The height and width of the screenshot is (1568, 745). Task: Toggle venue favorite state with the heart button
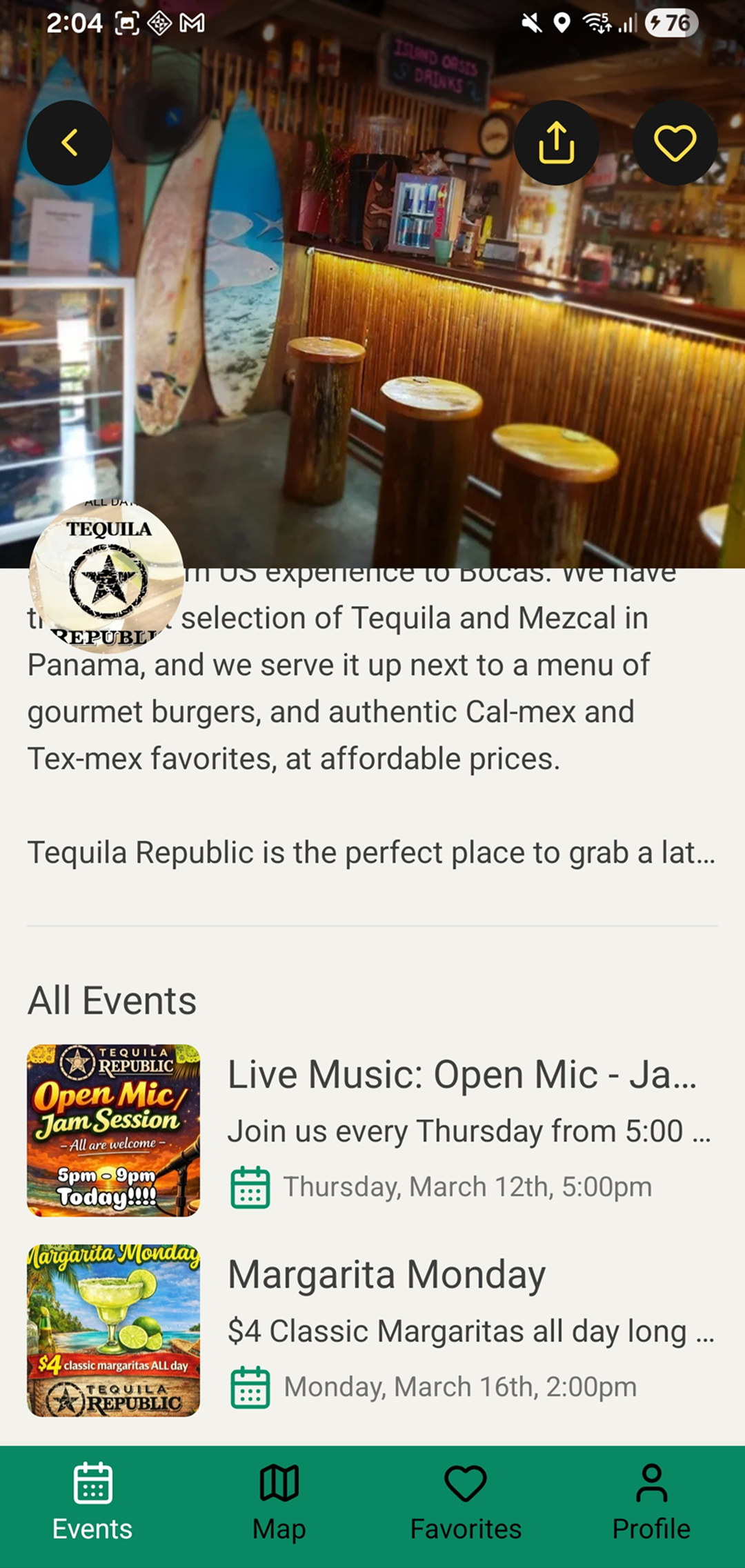pos(675,141)
